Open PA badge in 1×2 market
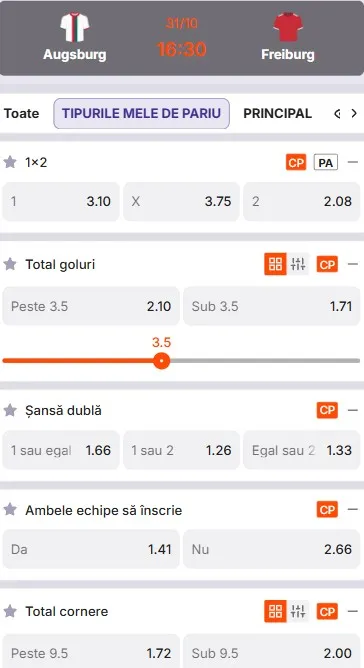This screenshot has width=364, height=668. point(326,162)
